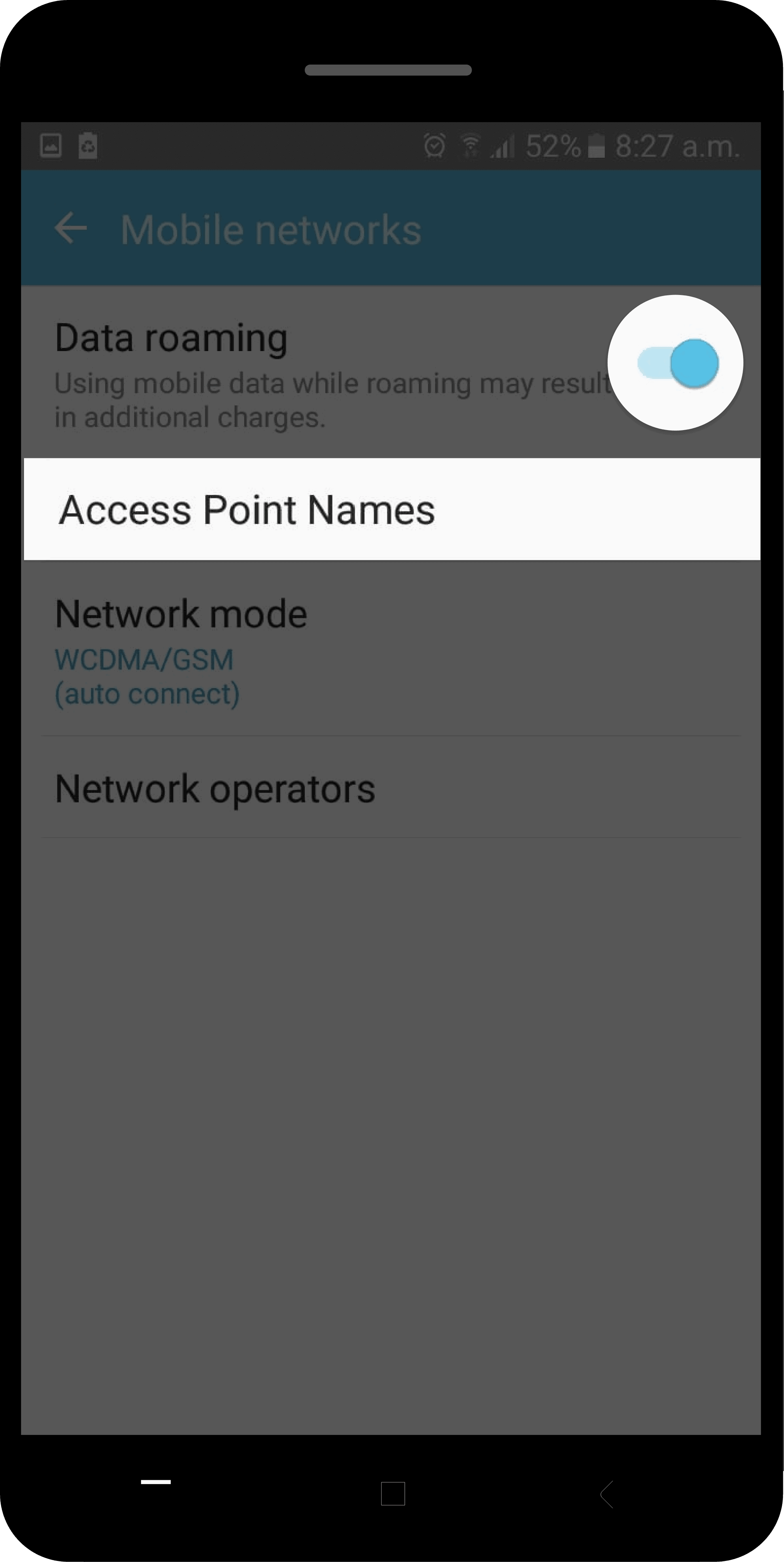Open the screenshot notification icon
The image size is (784, 1562).
pyautogui.click(x=52, y=144)
